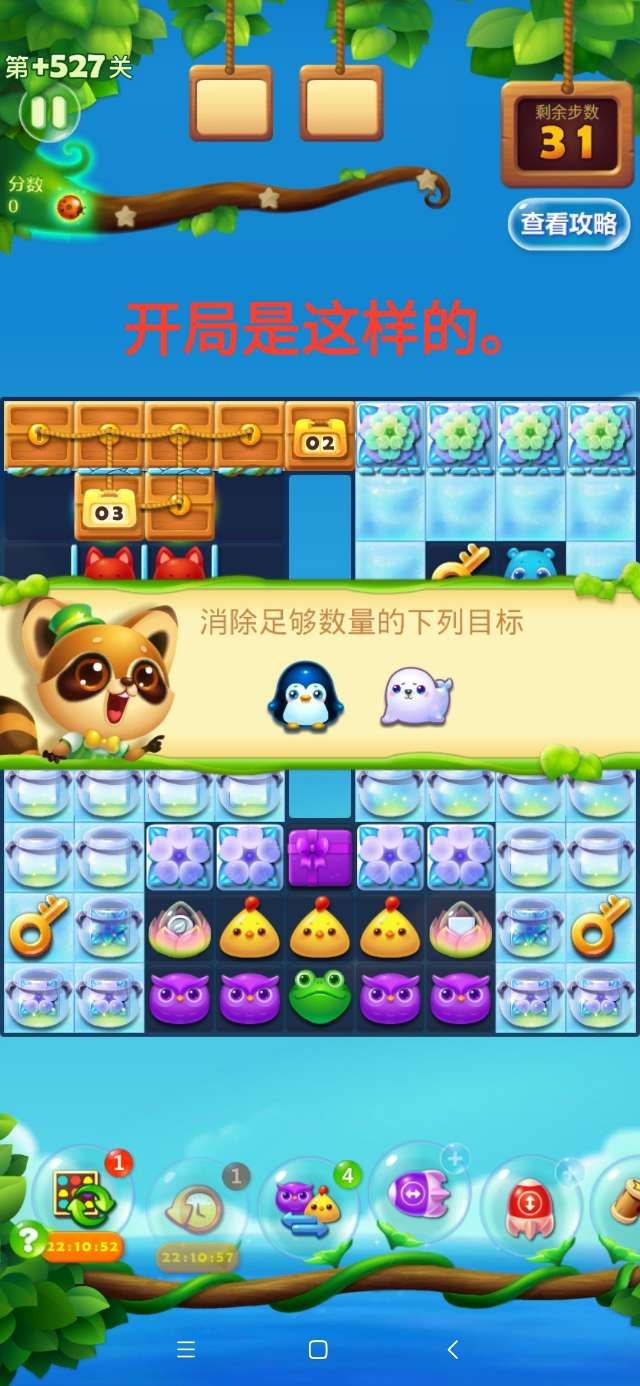The image size is (640, 1386).
Task: Activate the owl-chick swap booster
Action: pos(308,1205)
